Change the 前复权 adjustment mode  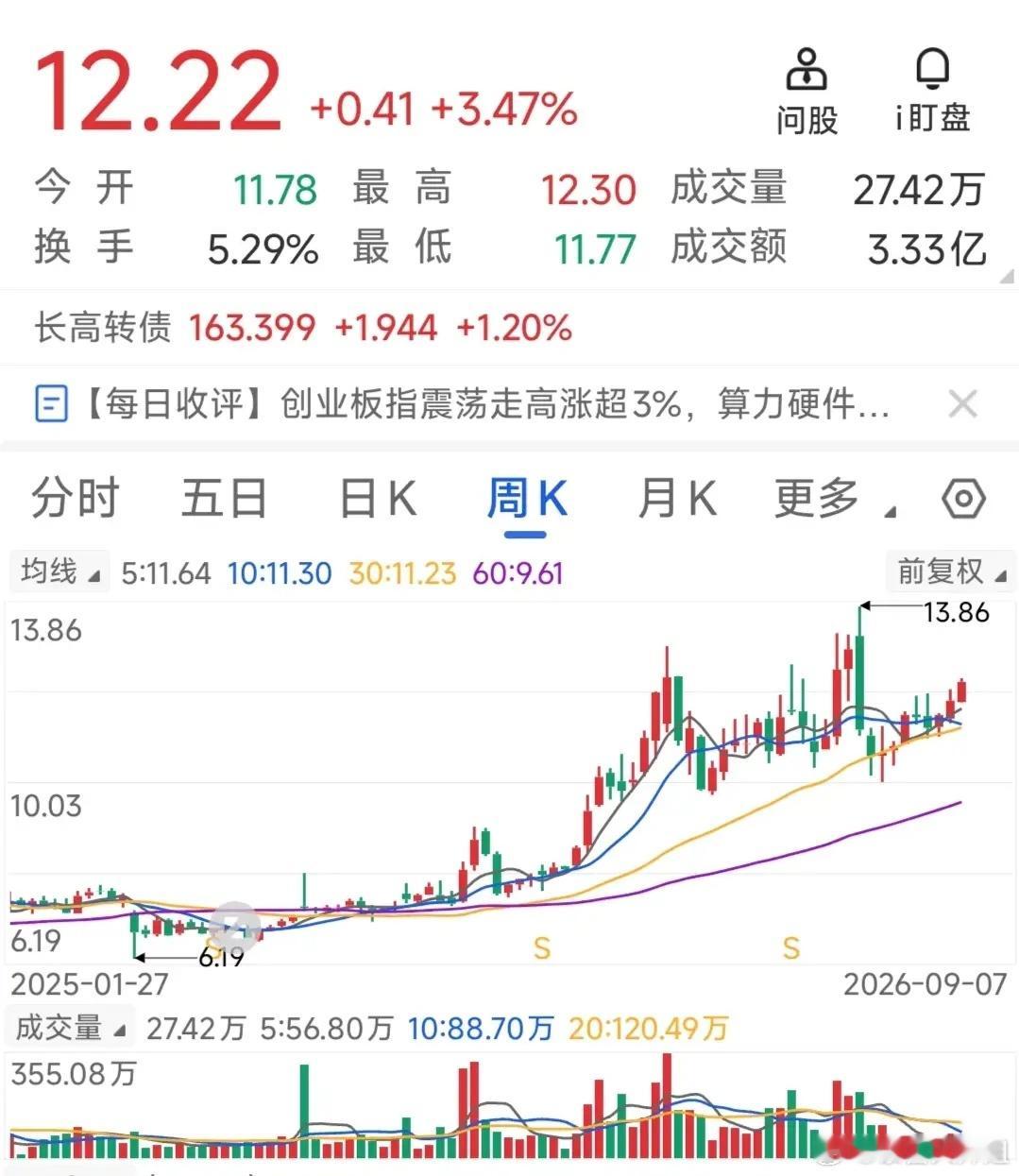tap(950, 572)
